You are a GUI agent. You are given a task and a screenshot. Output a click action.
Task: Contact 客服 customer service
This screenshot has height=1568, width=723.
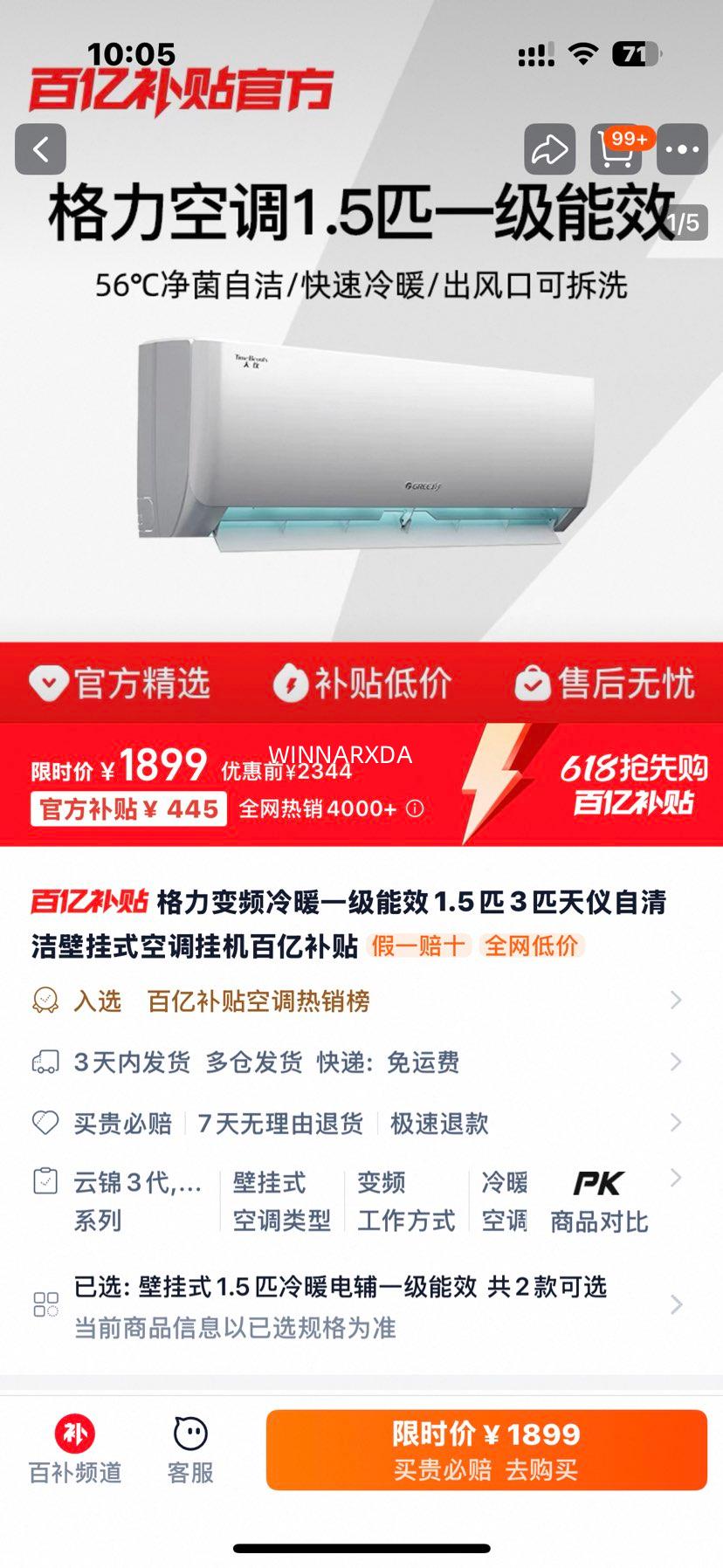coord(190,1451)
